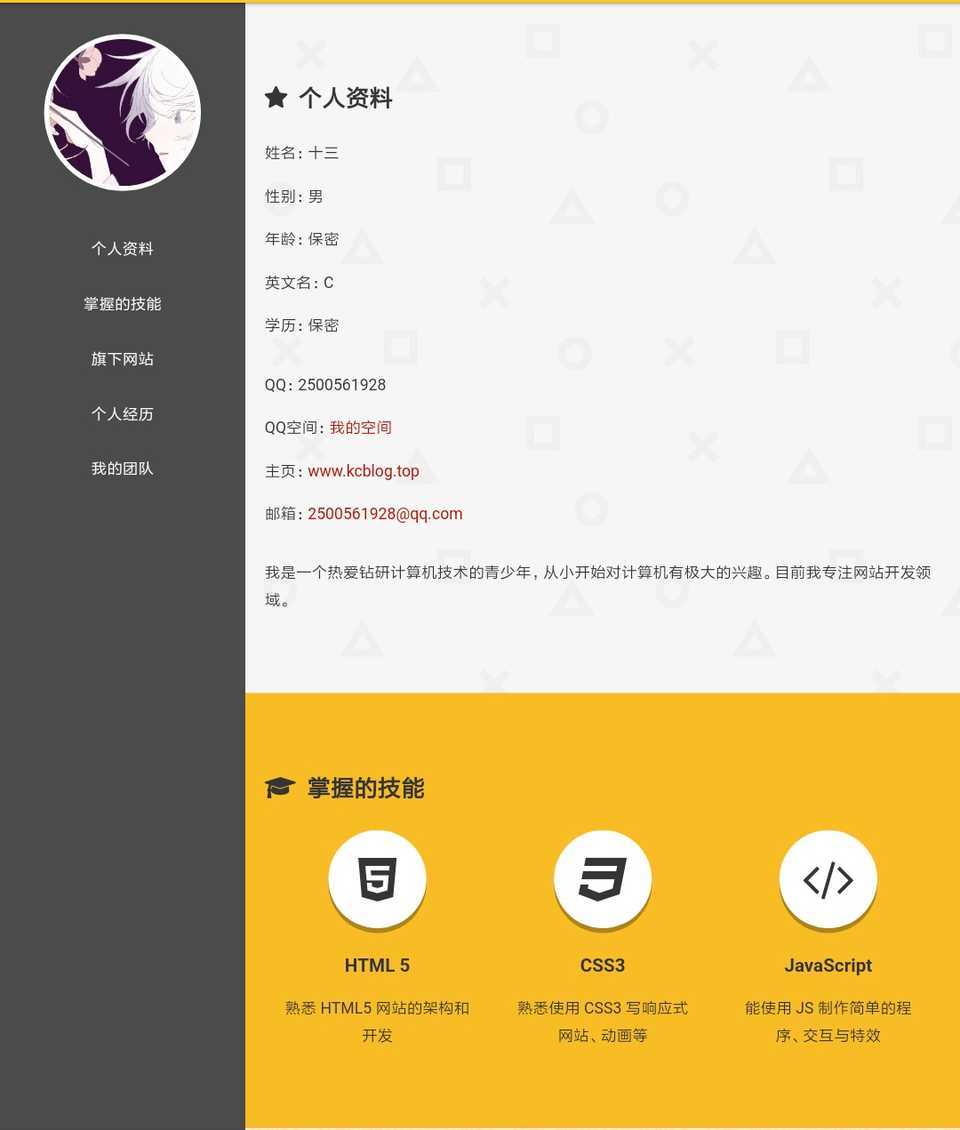This screenshot has width=960, height=1130.
Task: Jump to 掌握的技能 from the sidebar
Action: 122,304
